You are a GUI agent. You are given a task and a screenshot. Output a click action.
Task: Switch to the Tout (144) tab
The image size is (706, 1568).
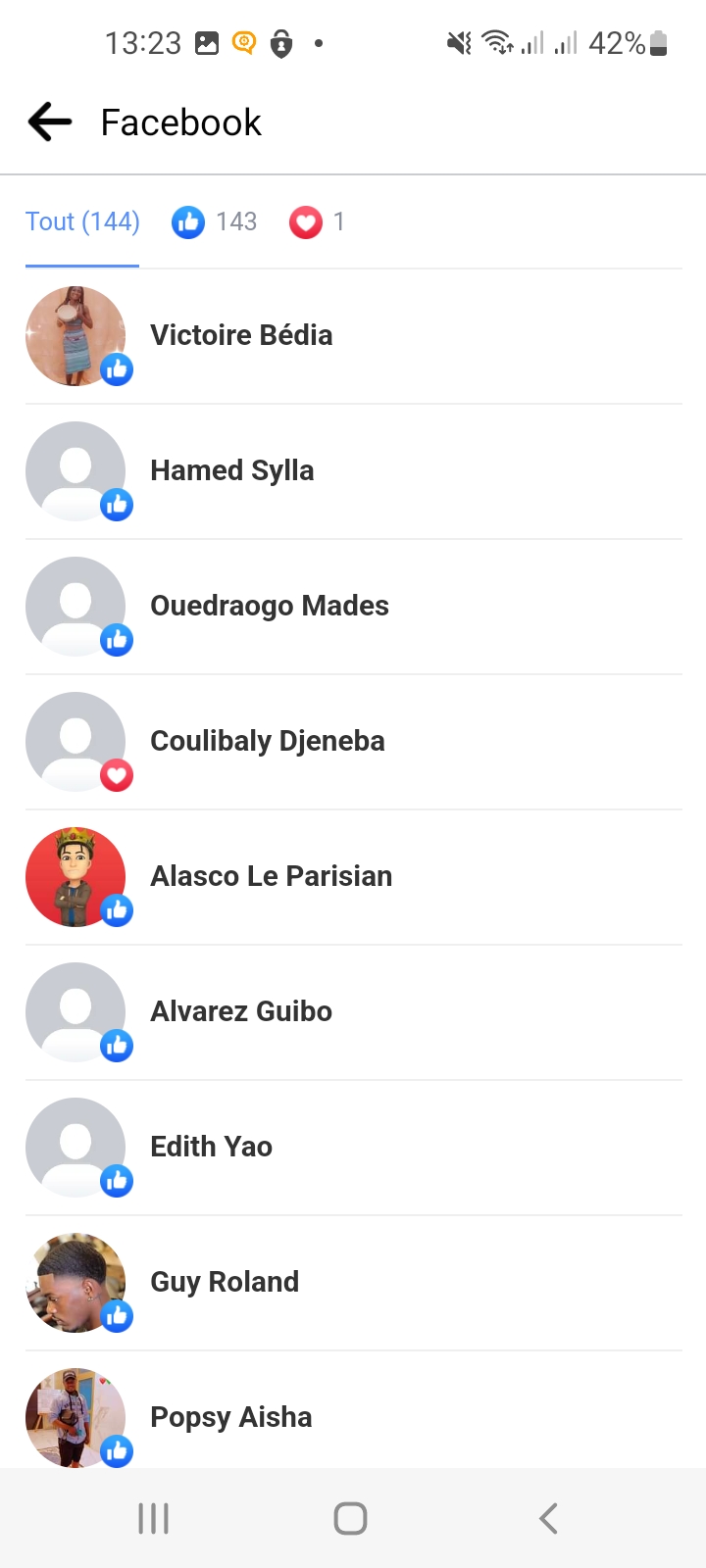pos(82,222)
